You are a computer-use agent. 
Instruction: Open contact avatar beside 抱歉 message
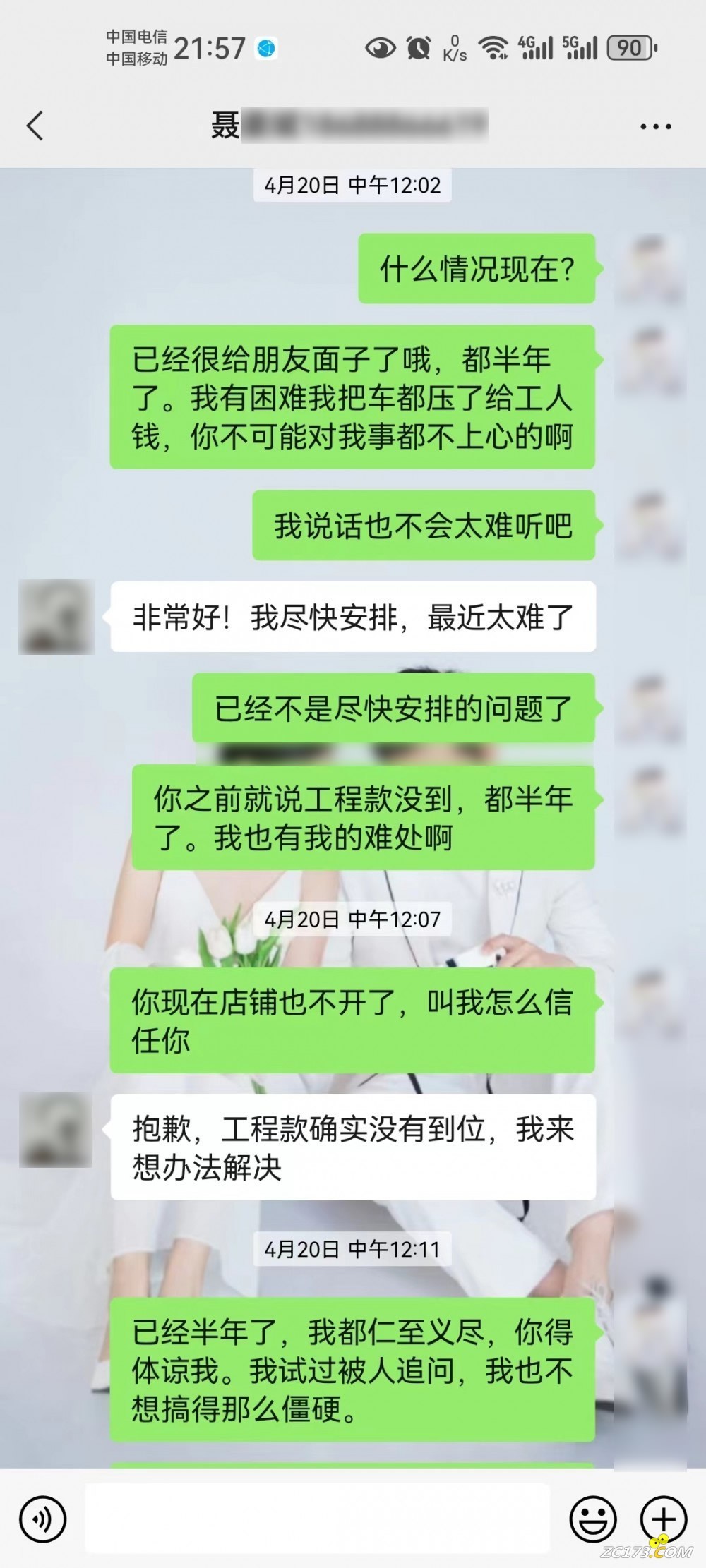56,1130
